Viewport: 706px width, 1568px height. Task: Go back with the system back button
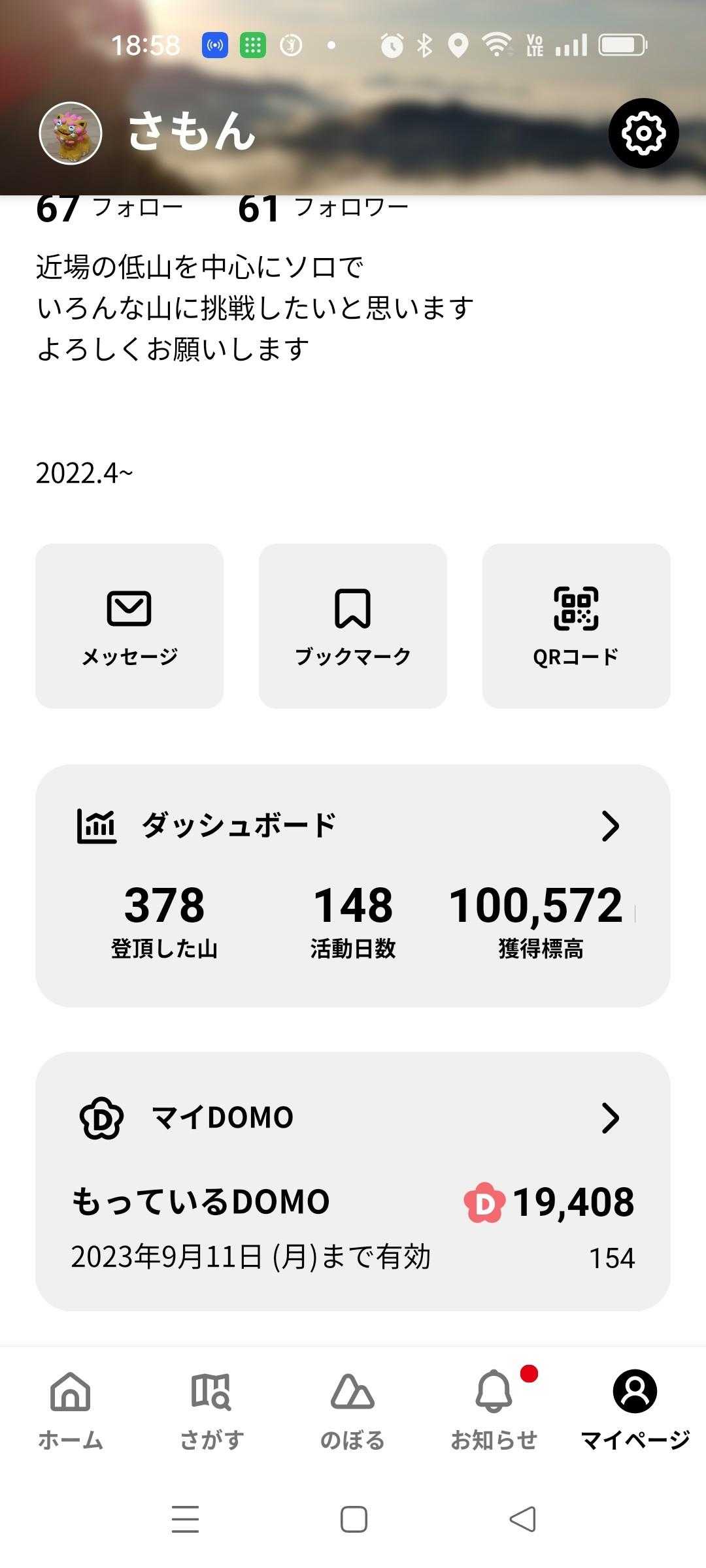point(522,1519)
